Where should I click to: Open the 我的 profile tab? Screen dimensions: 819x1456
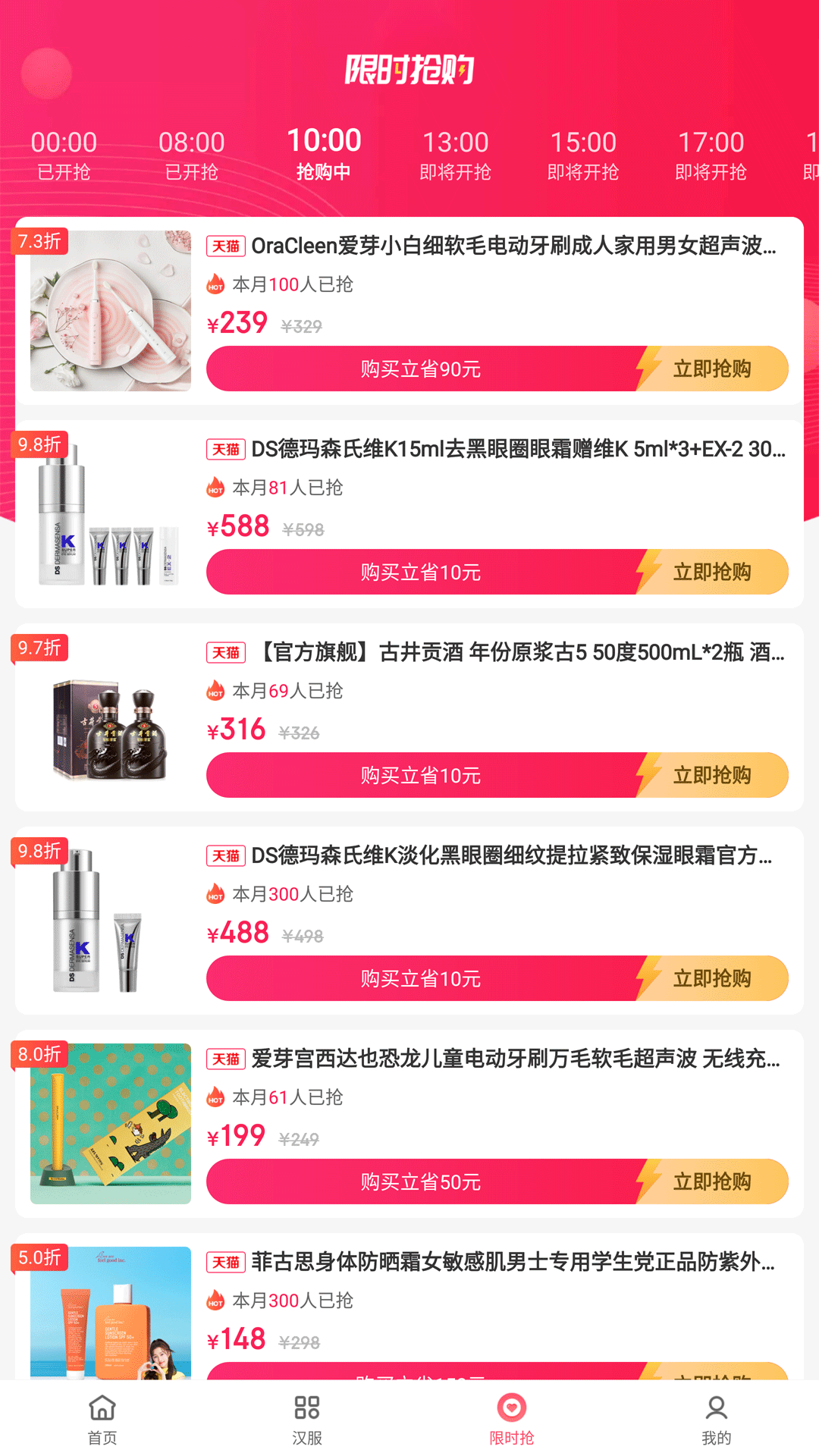[x=717, y=1419]
